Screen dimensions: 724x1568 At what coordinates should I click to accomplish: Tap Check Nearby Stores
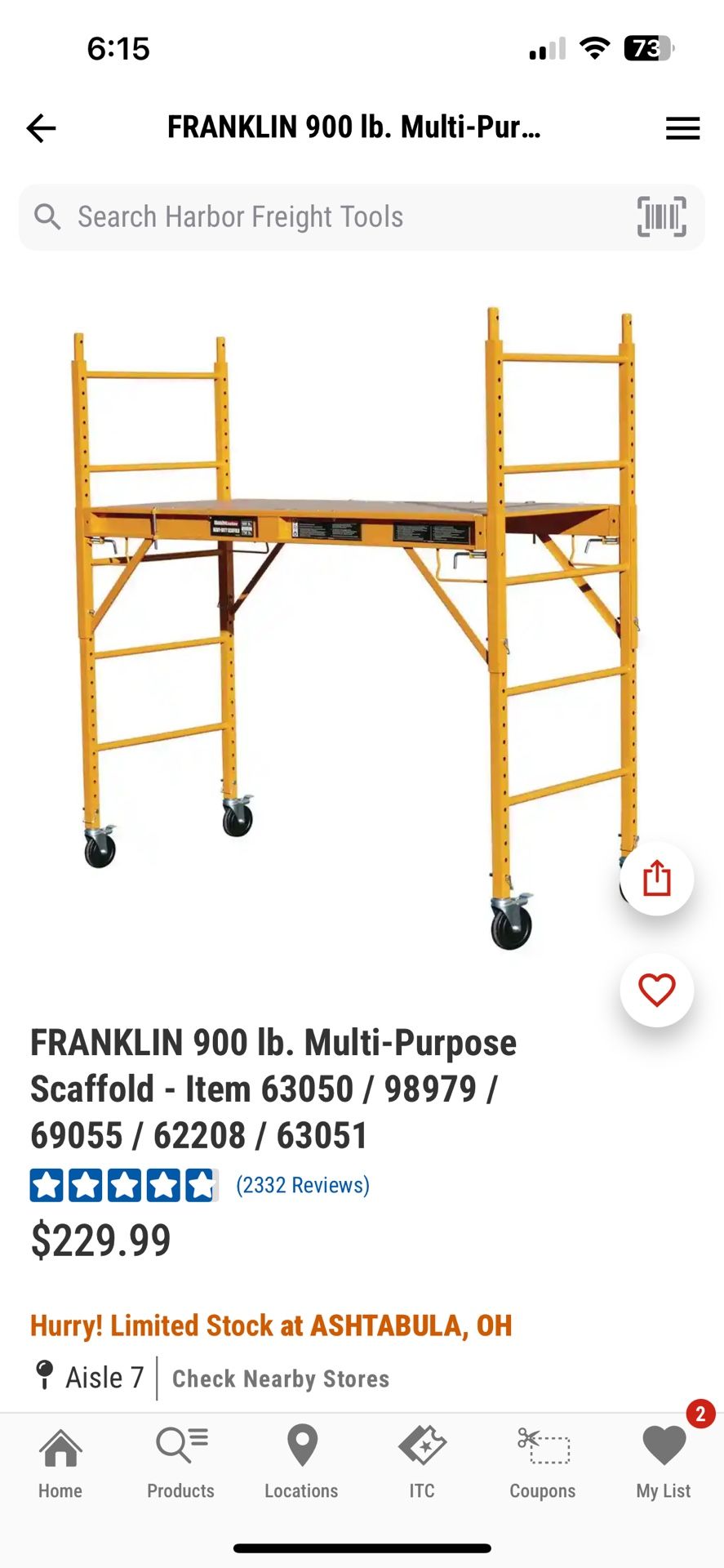[279, 1379]
